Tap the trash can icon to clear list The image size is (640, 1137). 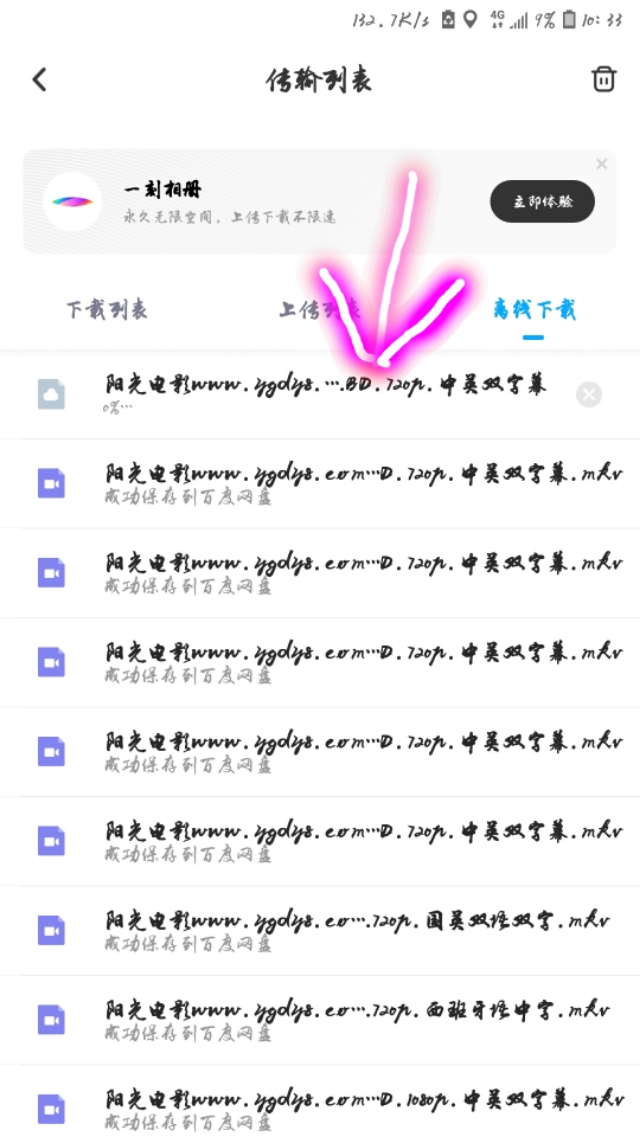603,80
